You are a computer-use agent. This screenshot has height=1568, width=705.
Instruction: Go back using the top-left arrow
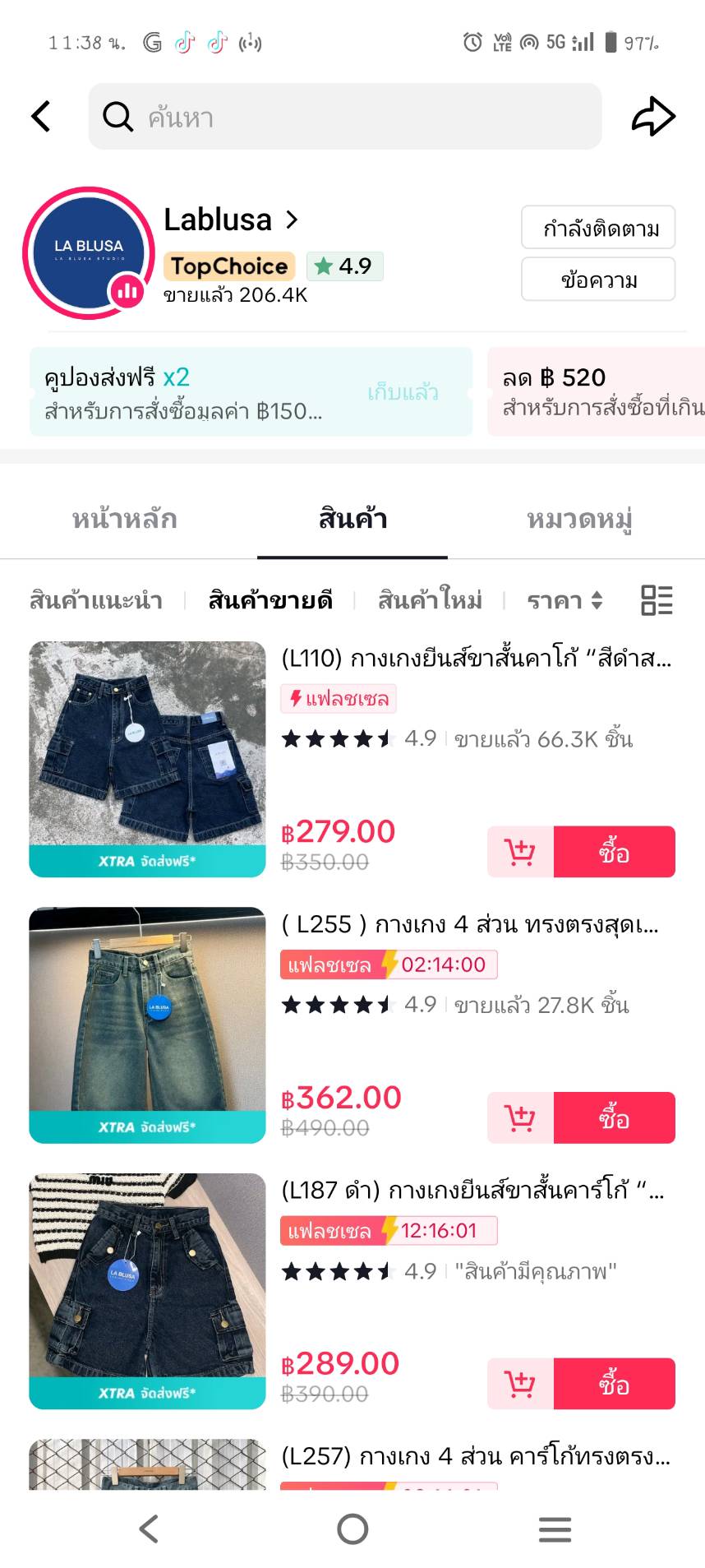tap(41, 117)
